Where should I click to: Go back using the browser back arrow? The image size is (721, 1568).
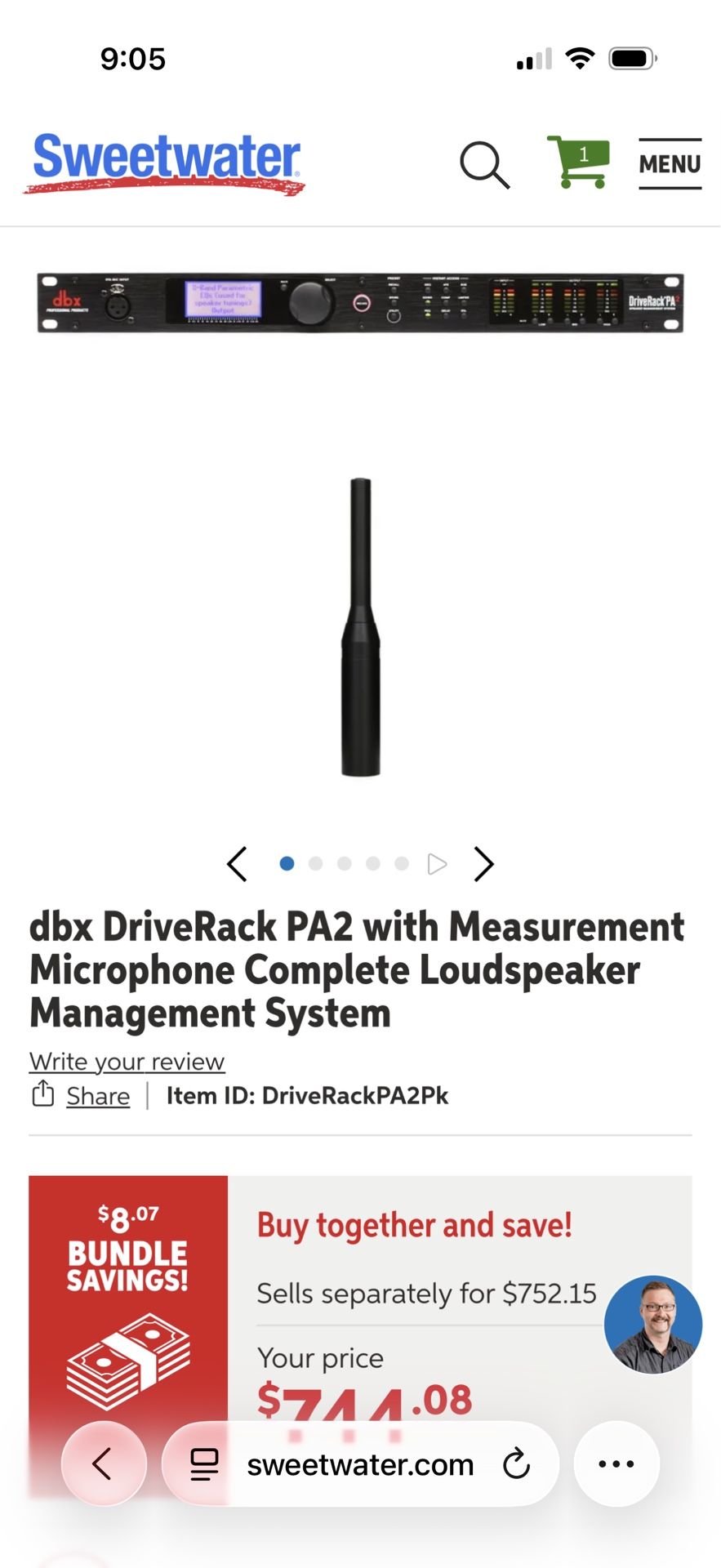[x=104, y=1463]
